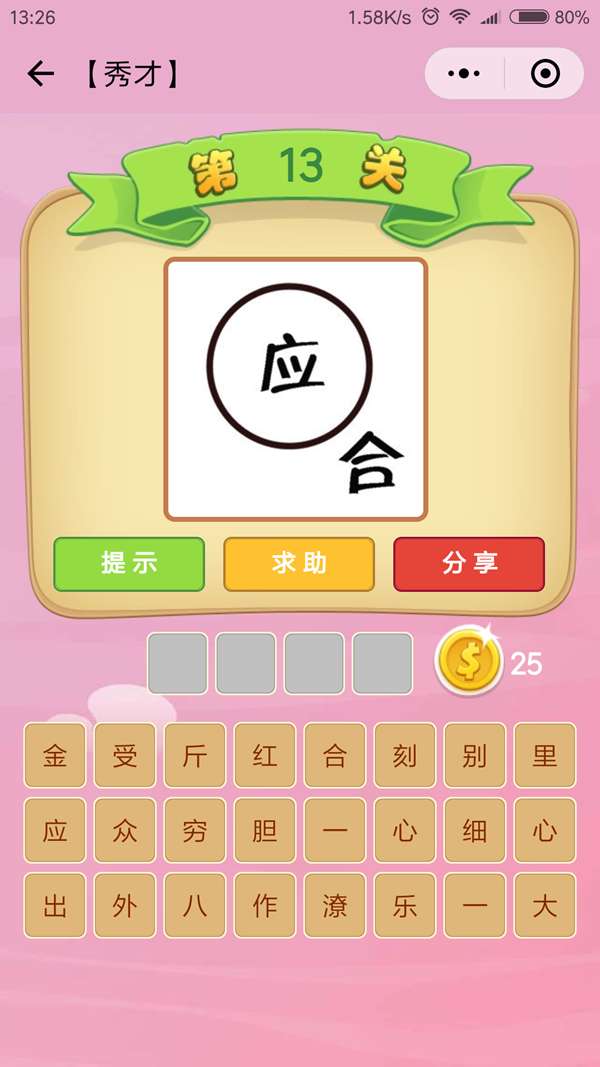This screenshot has height=1067, width=600.
Task: Pick the character tile 合
Action: (335, 756)
